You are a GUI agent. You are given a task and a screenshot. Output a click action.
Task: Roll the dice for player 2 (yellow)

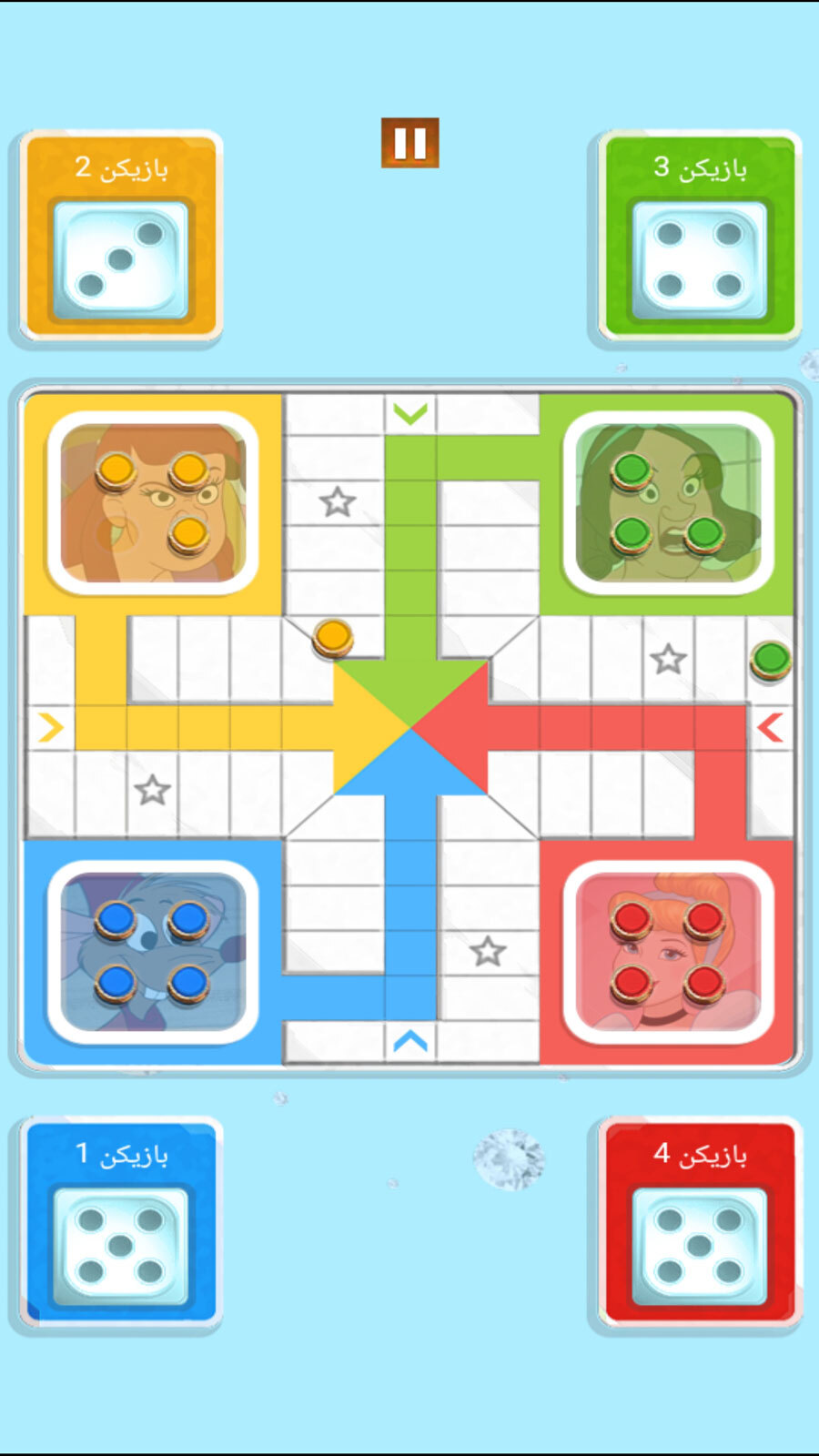tap(121, 260)
